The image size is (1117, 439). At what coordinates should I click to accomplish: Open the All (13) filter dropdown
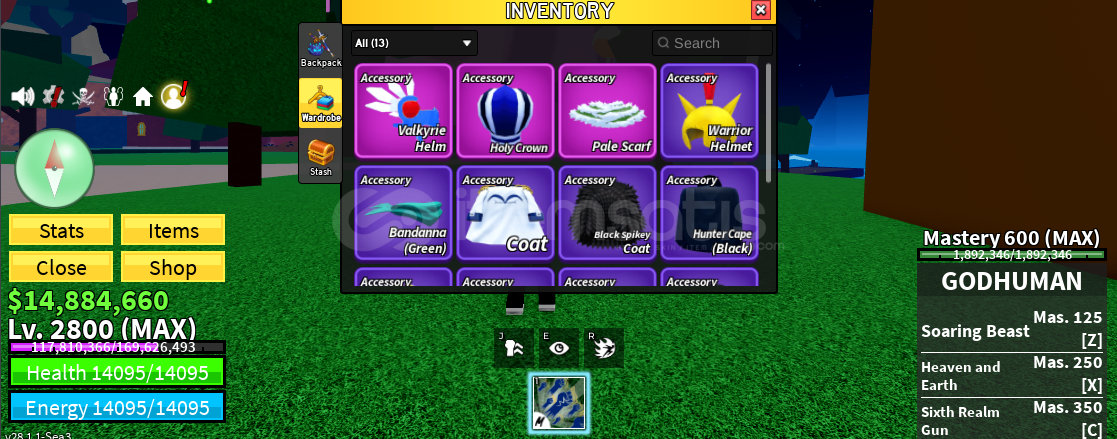[414, 43]
